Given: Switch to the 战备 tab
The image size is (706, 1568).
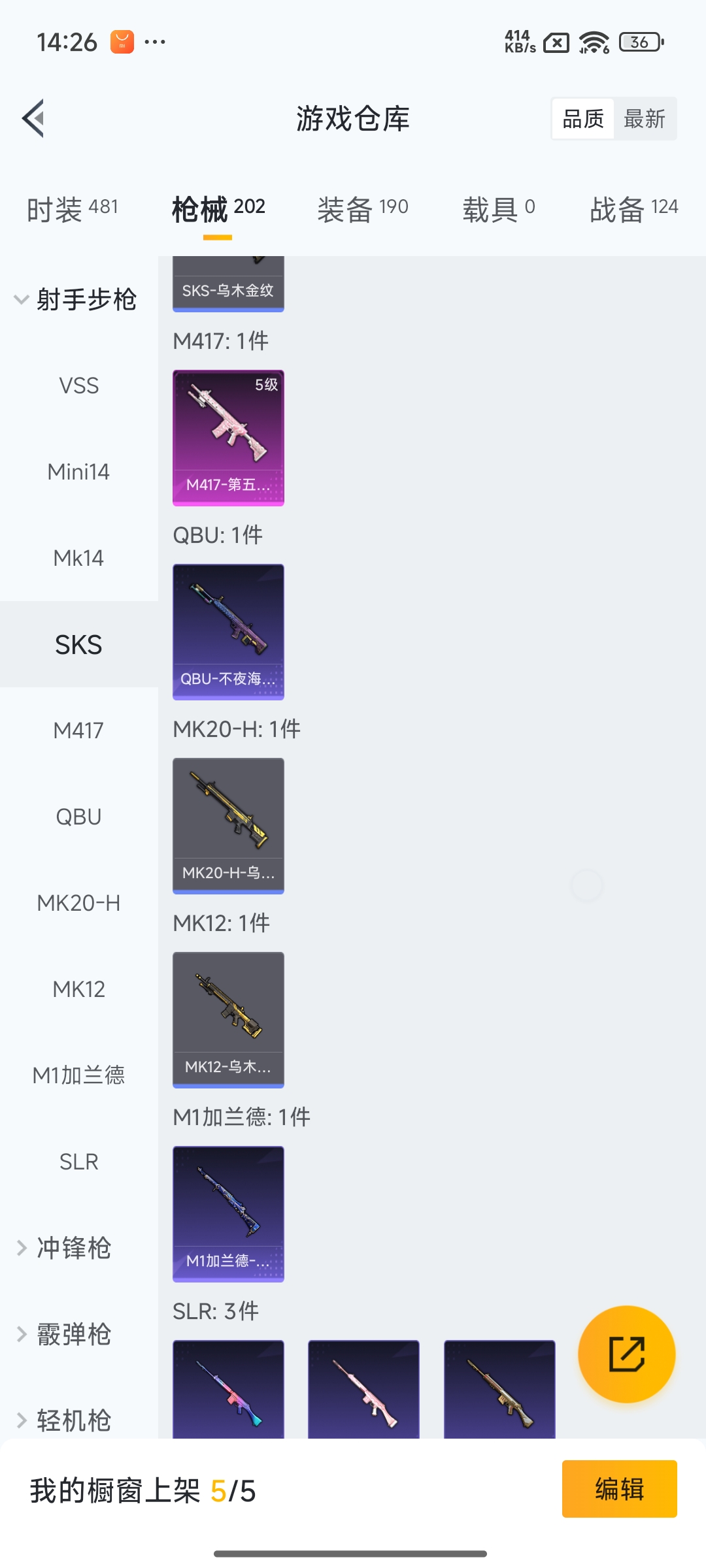Looking at the screenshot, I should click(x=633, y=209).
